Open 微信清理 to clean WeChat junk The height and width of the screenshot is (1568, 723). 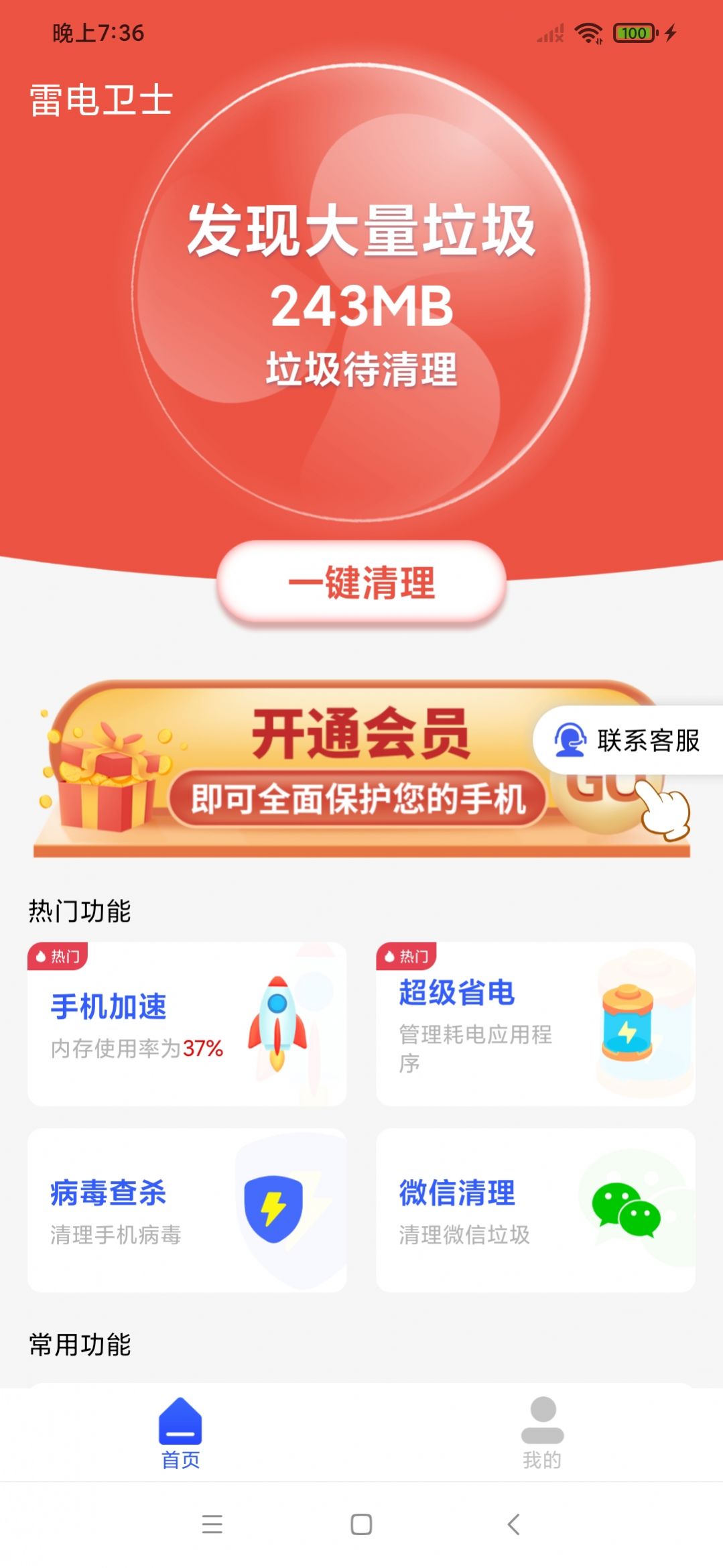(x=535, y=1210)
